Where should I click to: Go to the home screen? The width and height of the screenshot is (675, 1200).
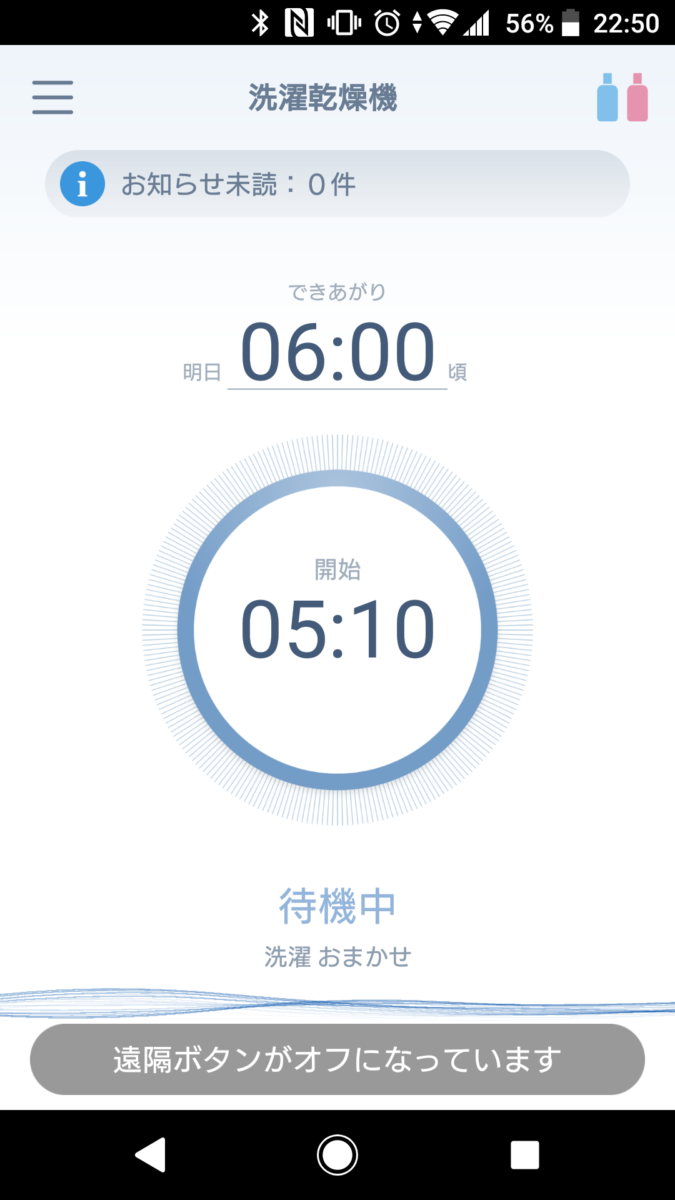(337, 1155)
